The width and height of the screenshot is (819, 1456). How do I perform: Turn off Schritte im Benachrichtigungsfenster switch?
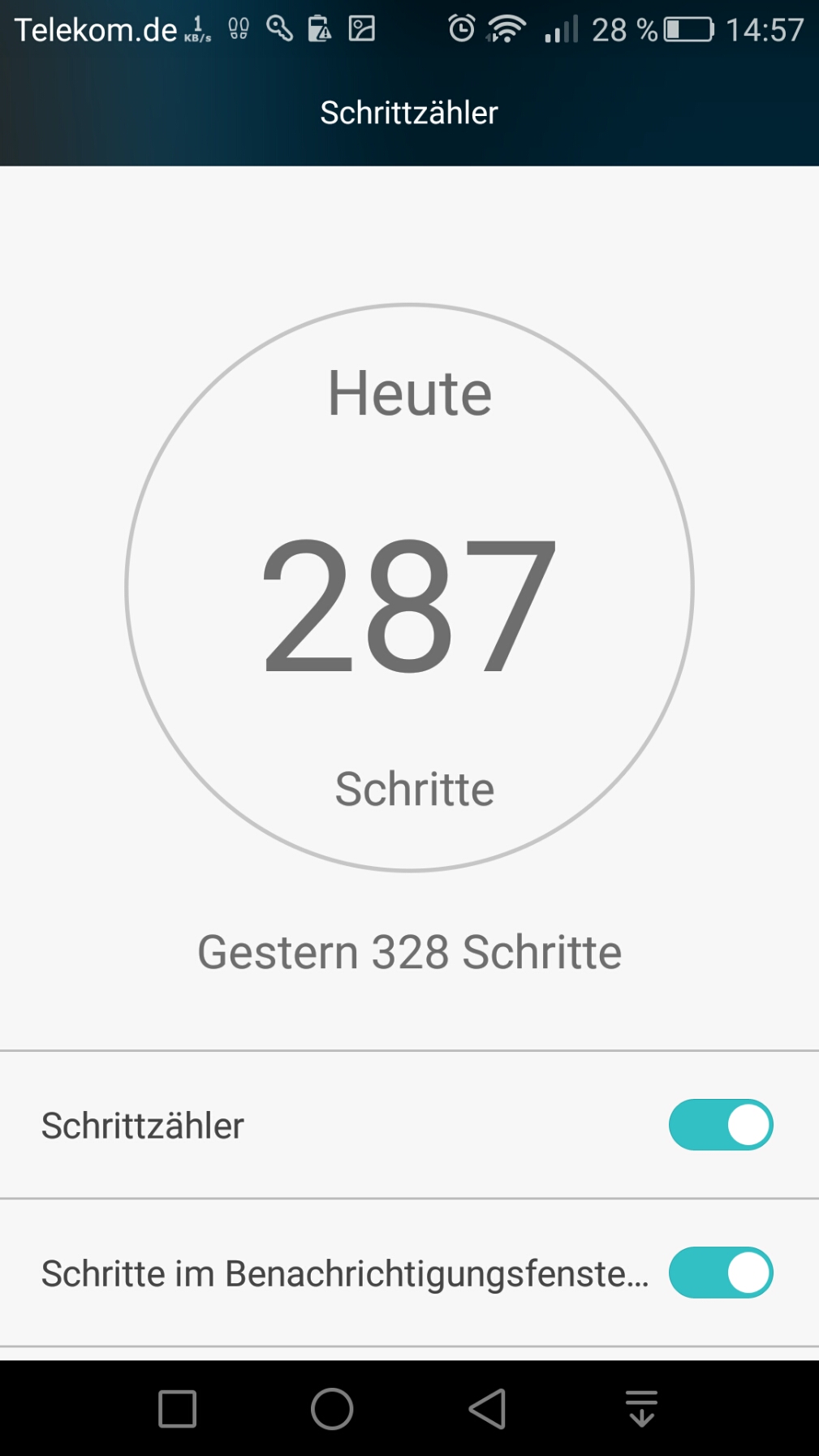point(720,1273)
